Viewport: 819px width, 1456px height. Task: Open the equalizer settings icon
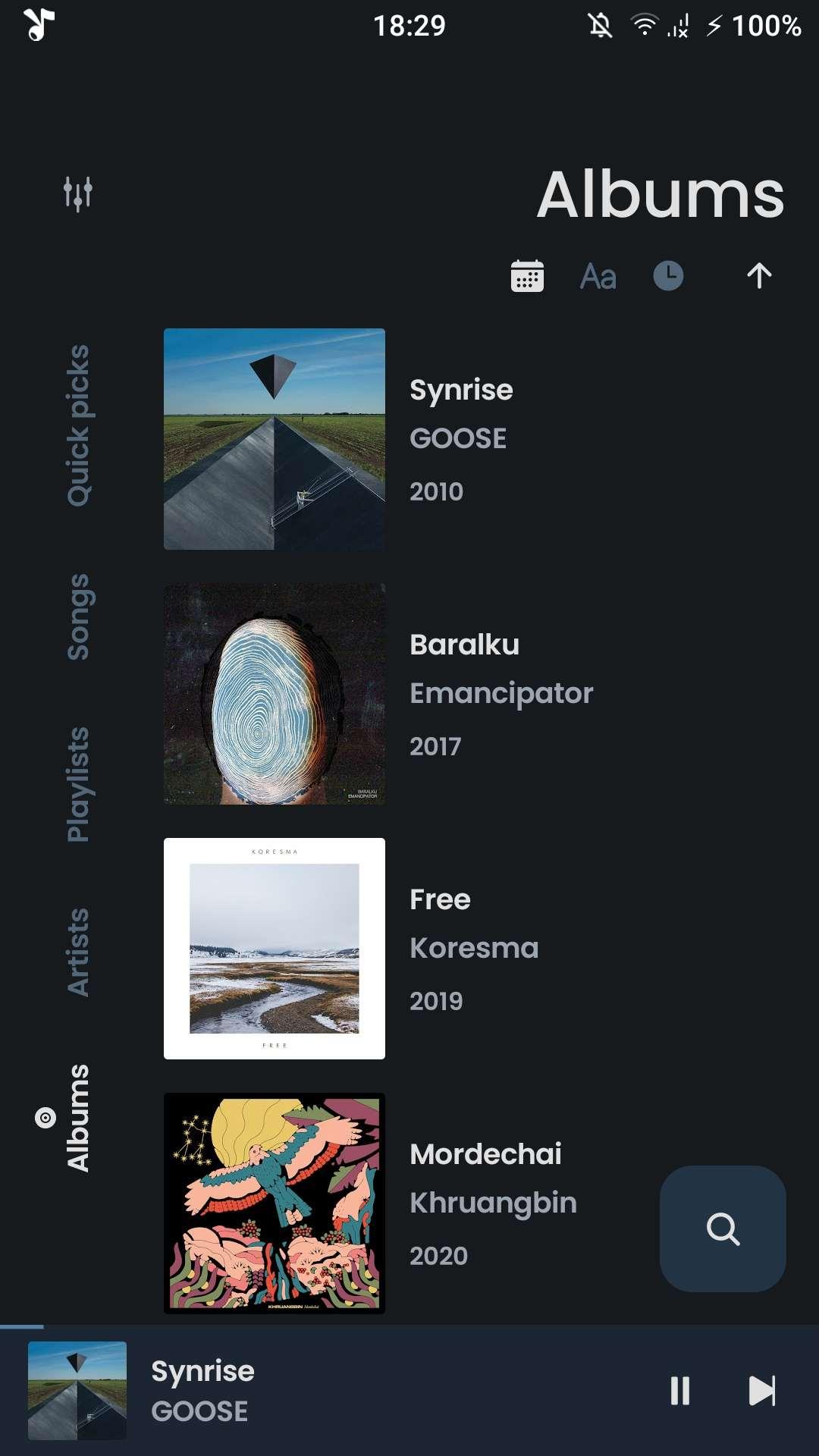pyautogui.click(x=77, y=193)
